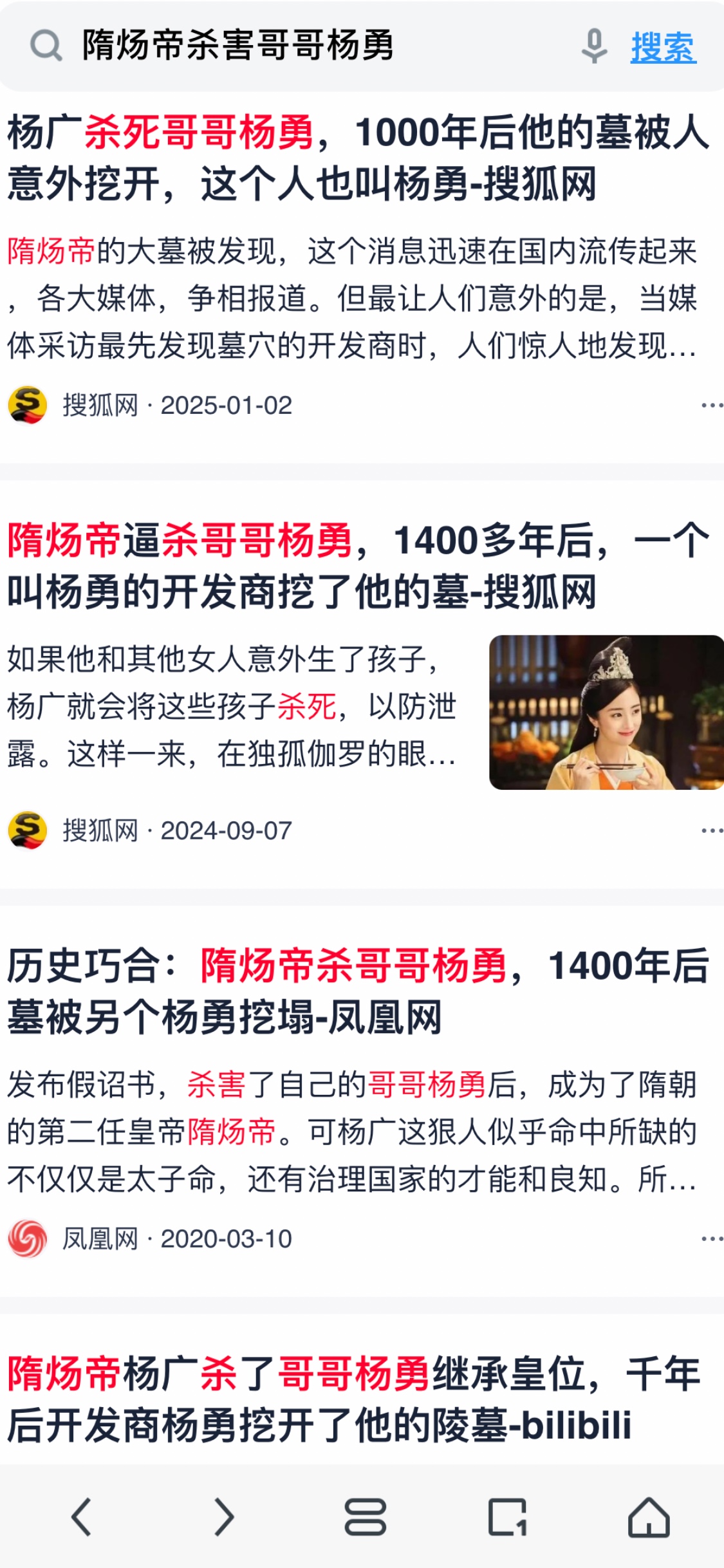
Task: Tap the search box showing 隋炀帝杀害哥哥杨勇
Action: [290, 46]
